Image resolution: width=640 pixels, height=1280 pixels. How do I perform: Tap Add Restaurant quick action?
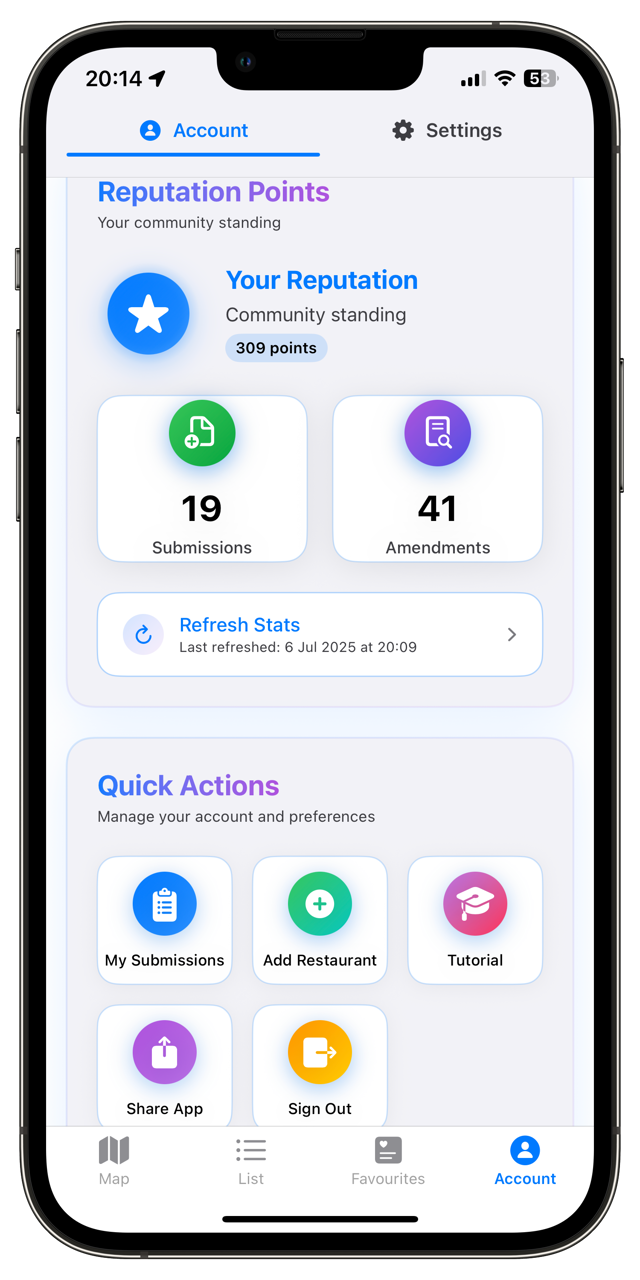pyautogui.click(x=320, y=920)
